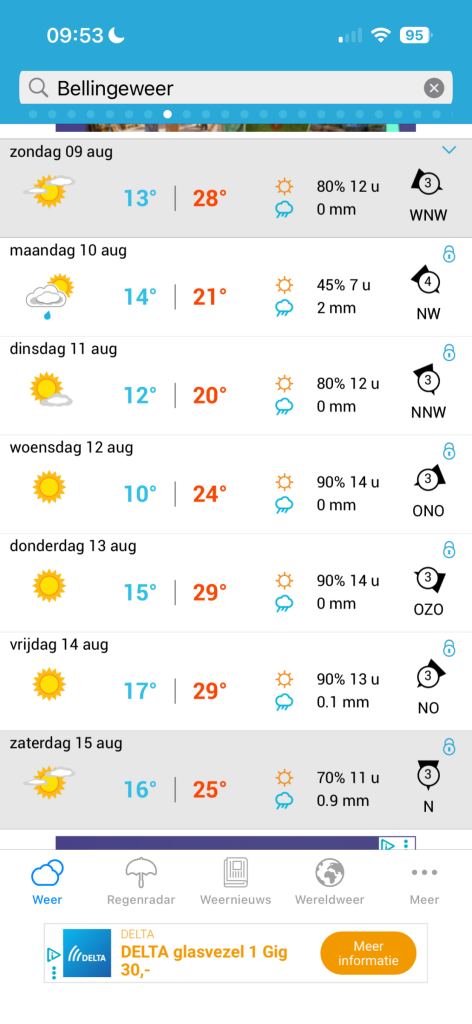This screenshot has height=1024, width=472.
Task: Open the maandag 10 aug forecast row
Action: coord(236,287)
